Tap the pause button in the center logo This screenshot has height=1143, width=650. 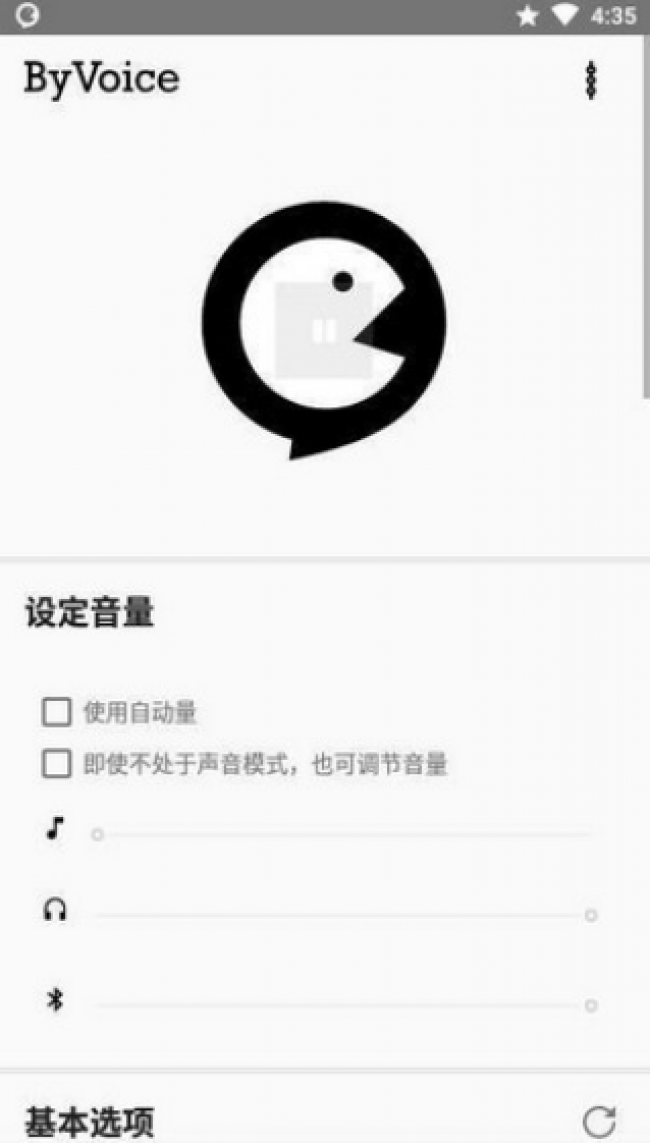coord(324,331)
